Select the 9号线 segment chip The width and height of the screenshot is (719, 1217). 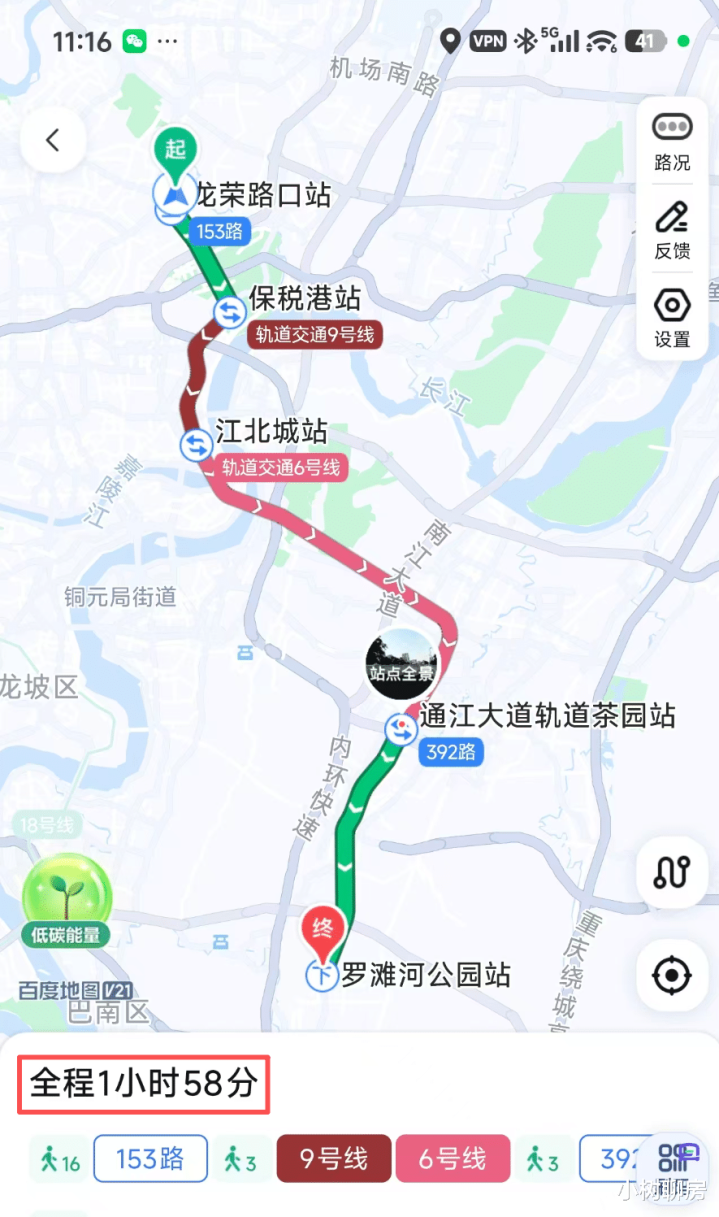[334, 1159]
